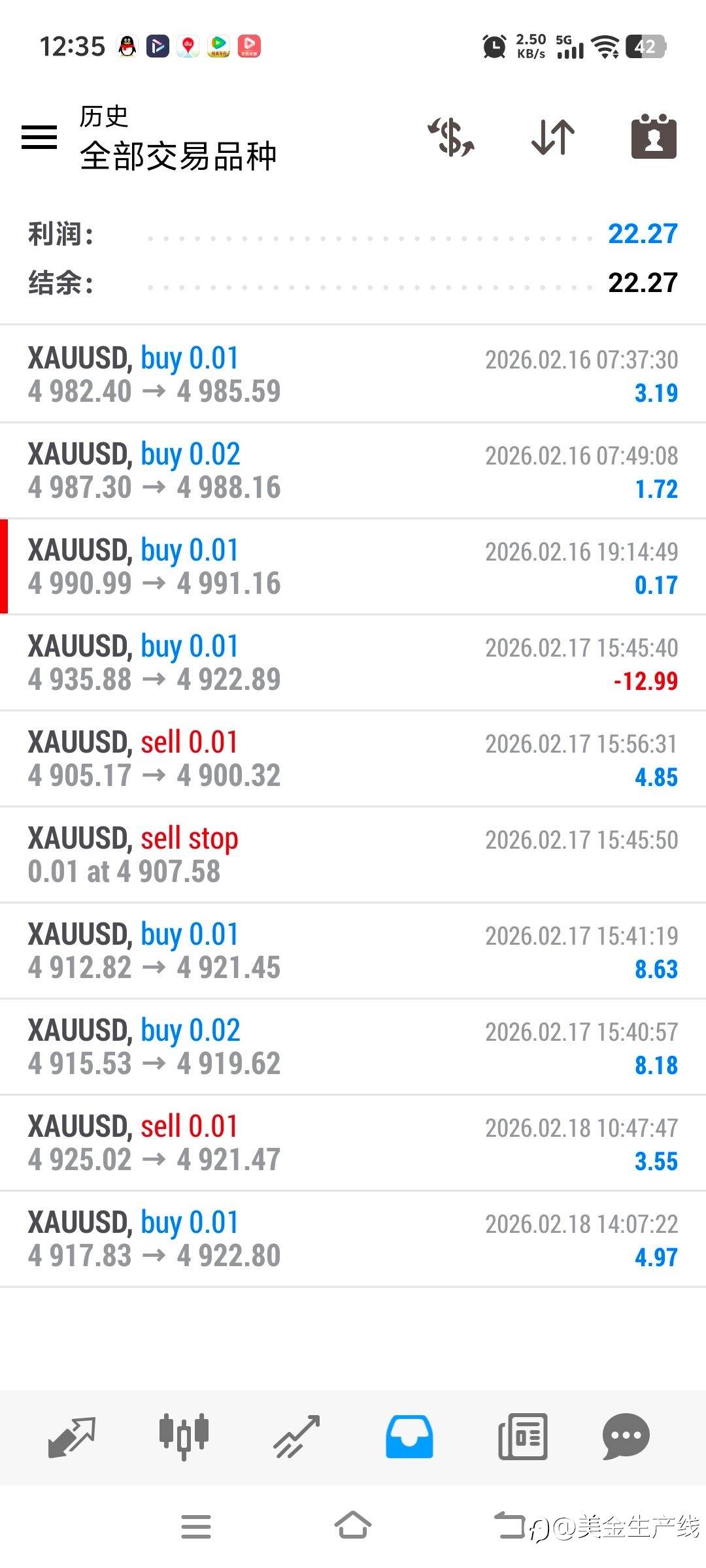Viewport: 706px width, 1568px height.
Task: View the losing trade of -12.99
Action: (353, 662)
